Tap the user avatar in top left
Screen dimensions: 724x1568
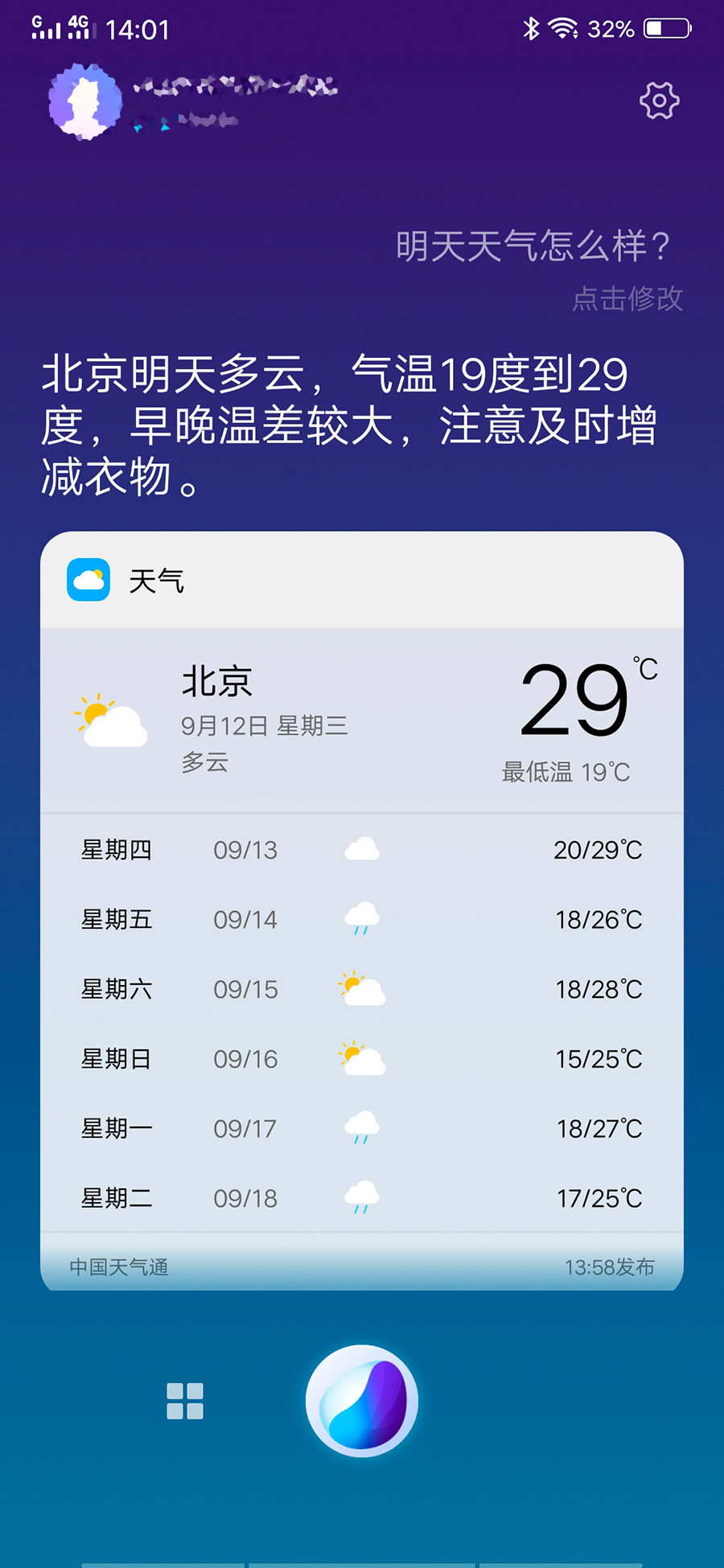coord(84,103)
